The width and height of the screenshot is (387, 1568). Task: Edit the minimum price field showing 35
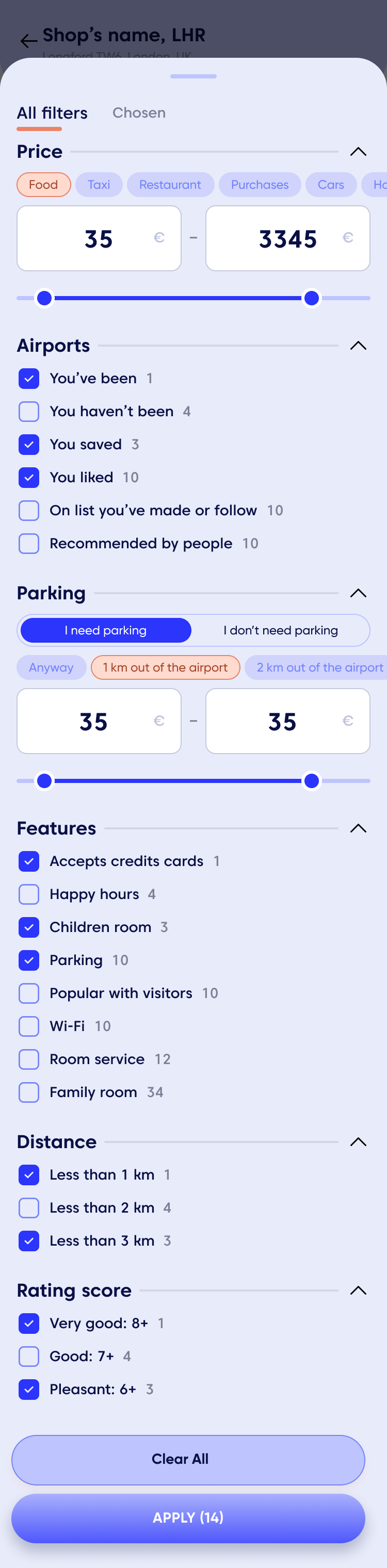point(99,239)
